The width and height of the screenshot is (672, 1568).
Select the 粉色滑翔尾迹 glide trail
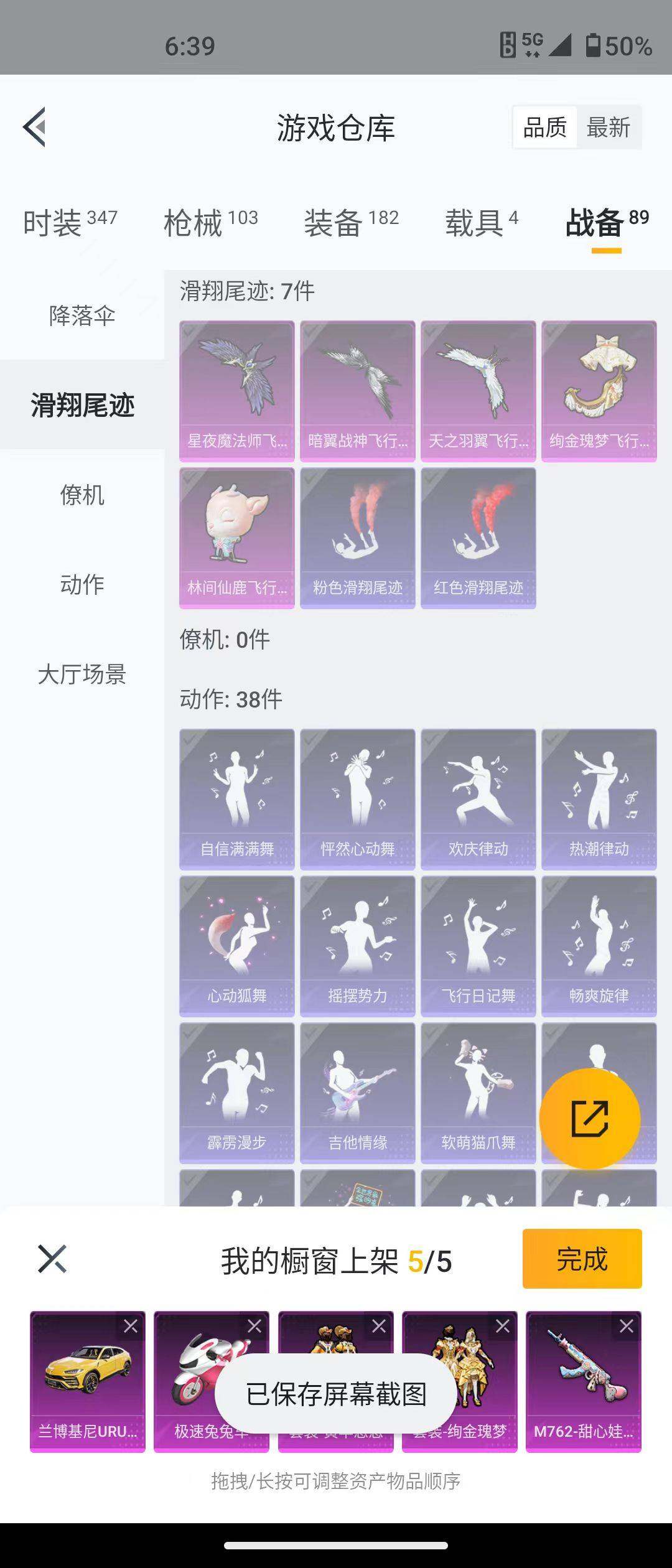[357, 535]
